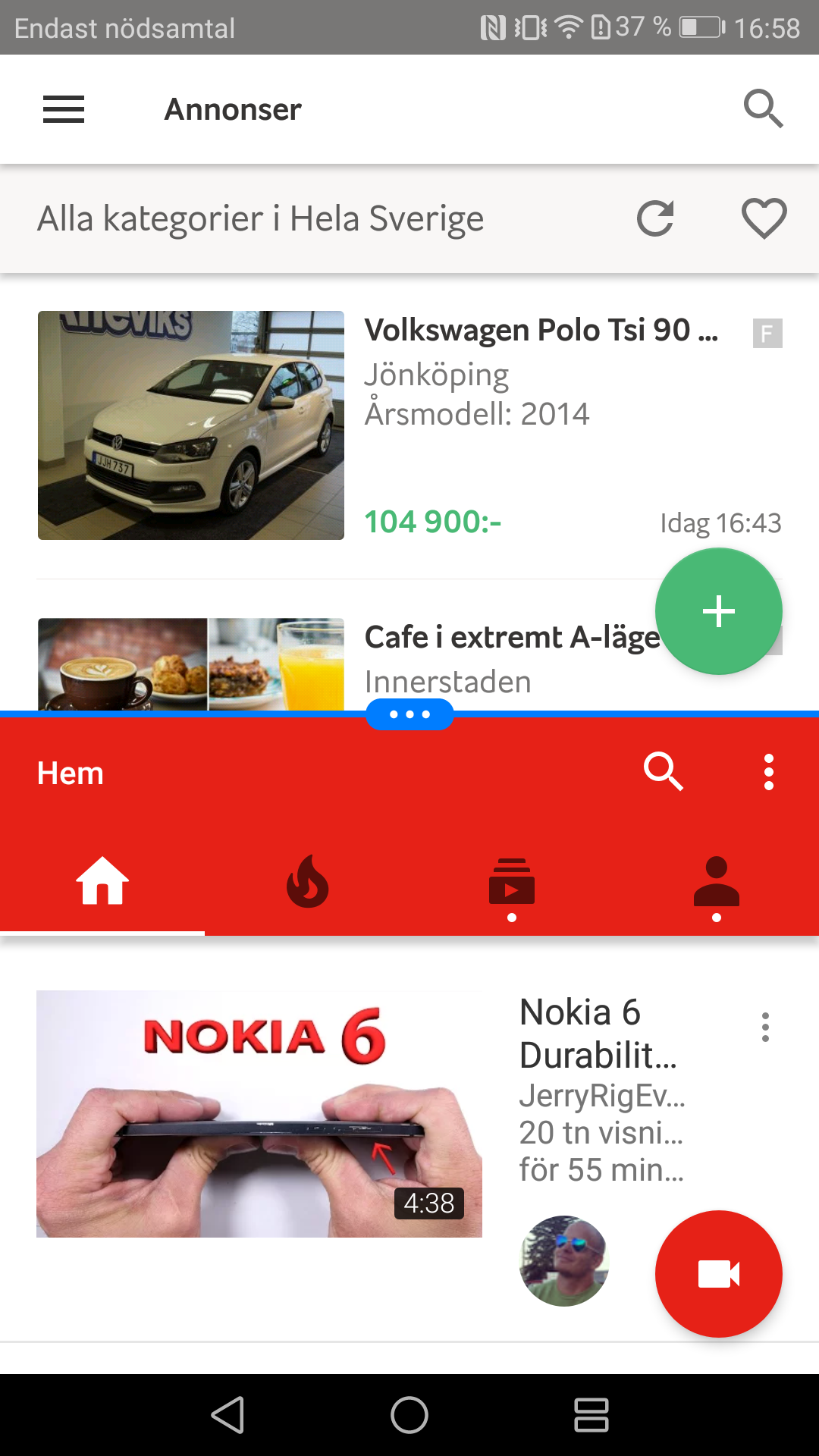The width and height of the screenshot is (819, 1456).
Task: Open Alla kategorier i Hela Sverige filter
Action: click(x=261, y=219)
